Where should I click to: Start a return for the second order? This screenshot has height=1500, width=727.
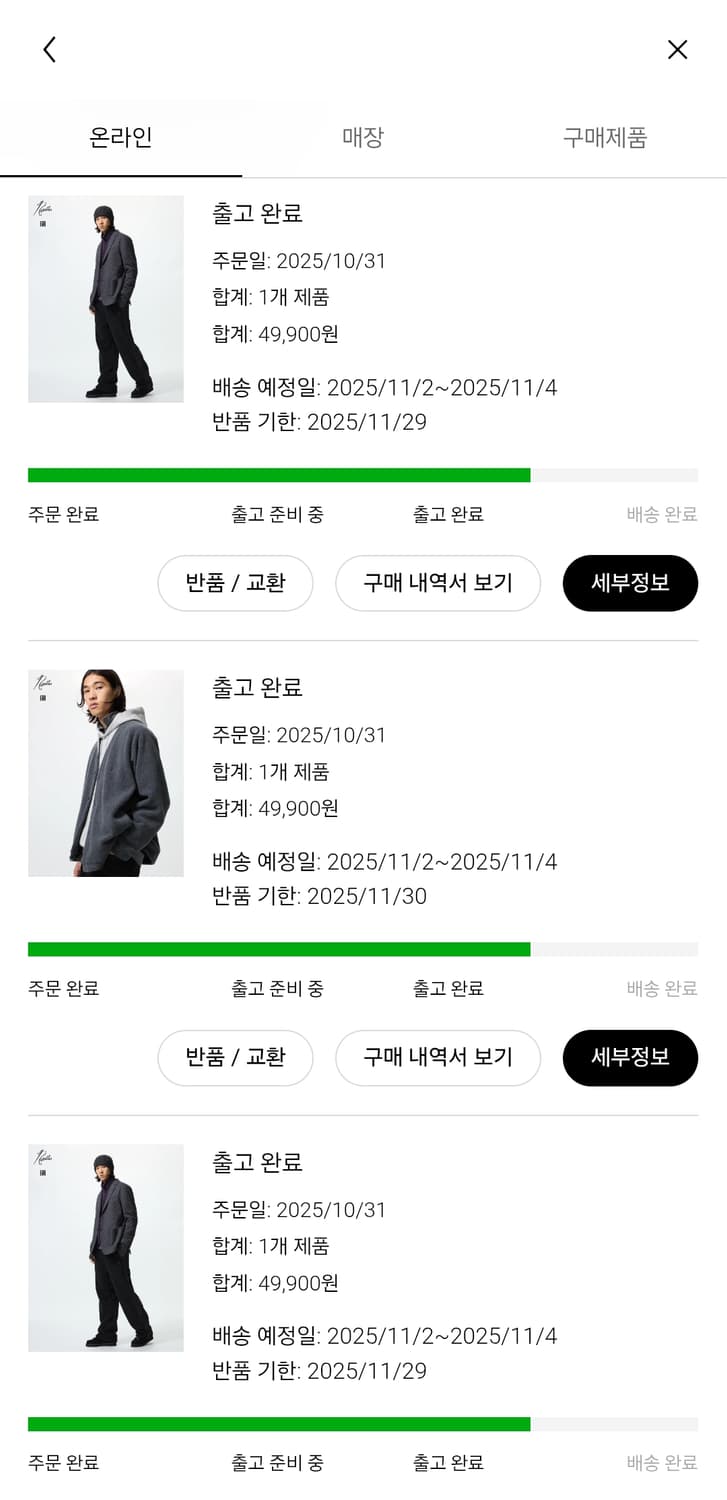[x=235, y=1058]
